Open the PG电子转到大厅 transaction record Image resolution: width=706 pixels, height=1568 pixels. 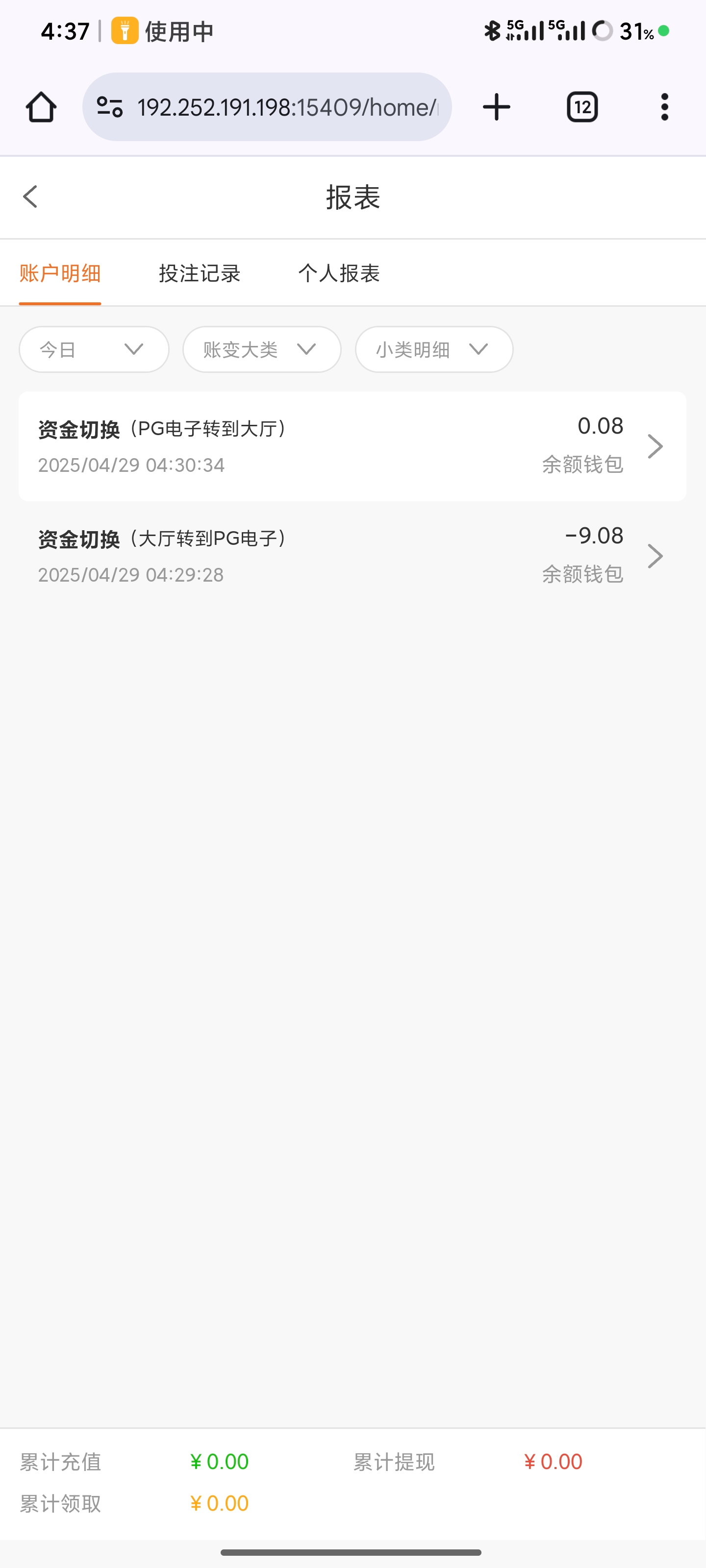352,446
